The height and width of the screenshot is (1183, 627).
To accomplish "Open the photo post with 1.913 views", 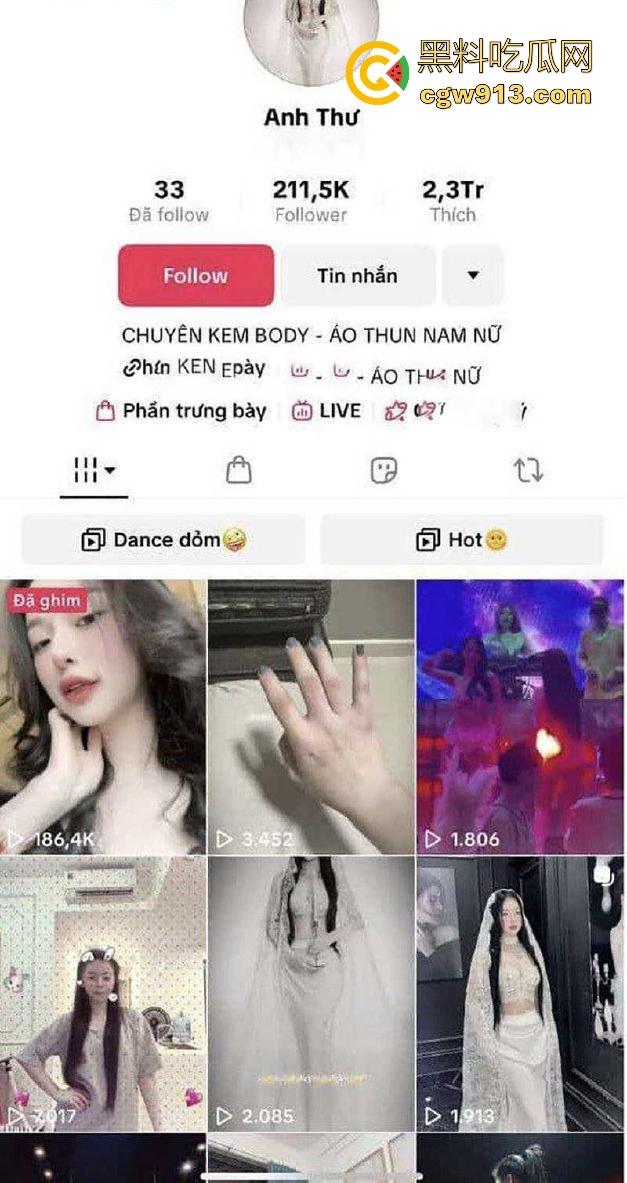I will coord(519,993).
